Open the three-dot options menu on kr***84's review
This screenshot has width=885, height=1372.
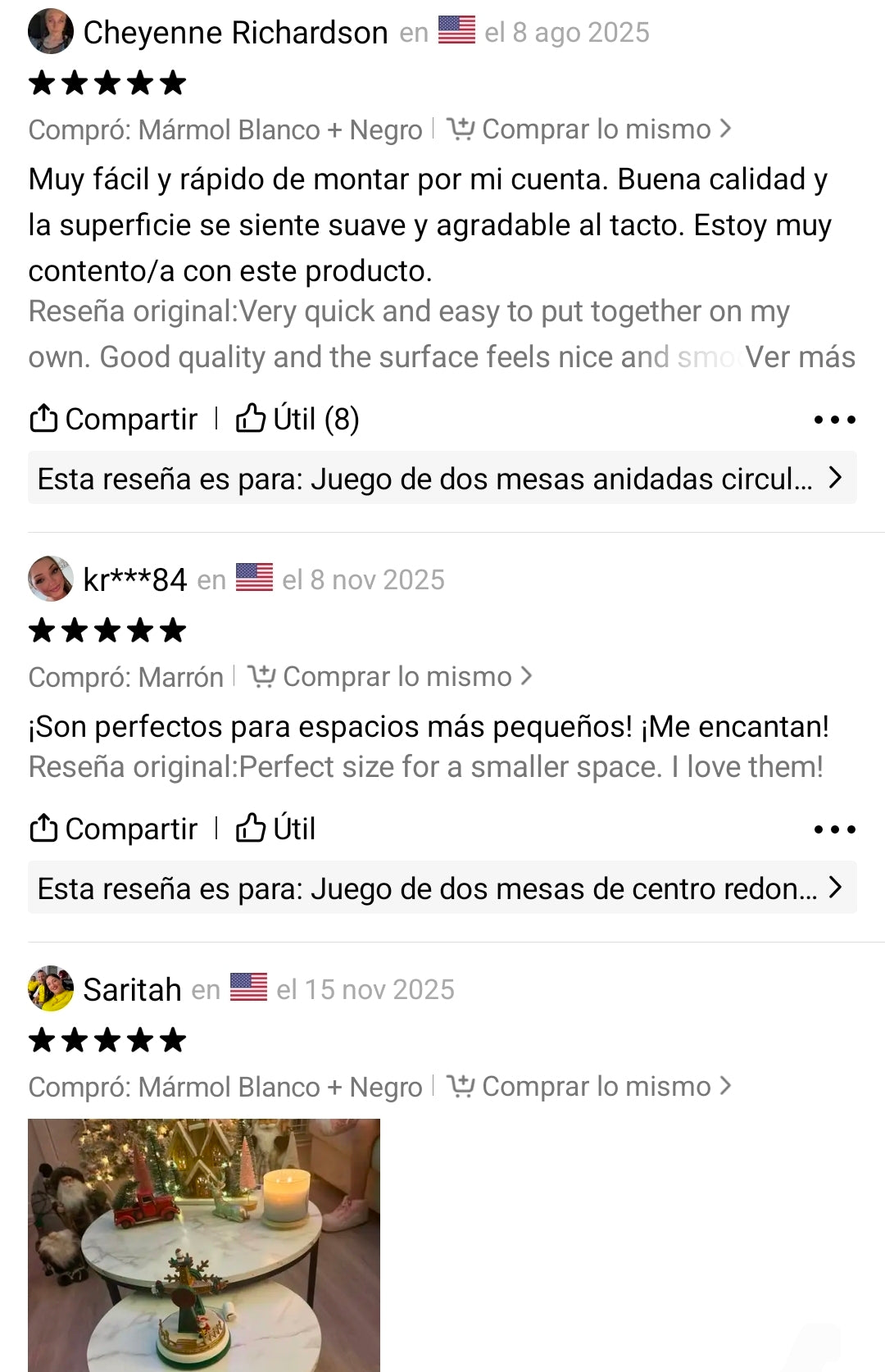click(x=833, y=829)
